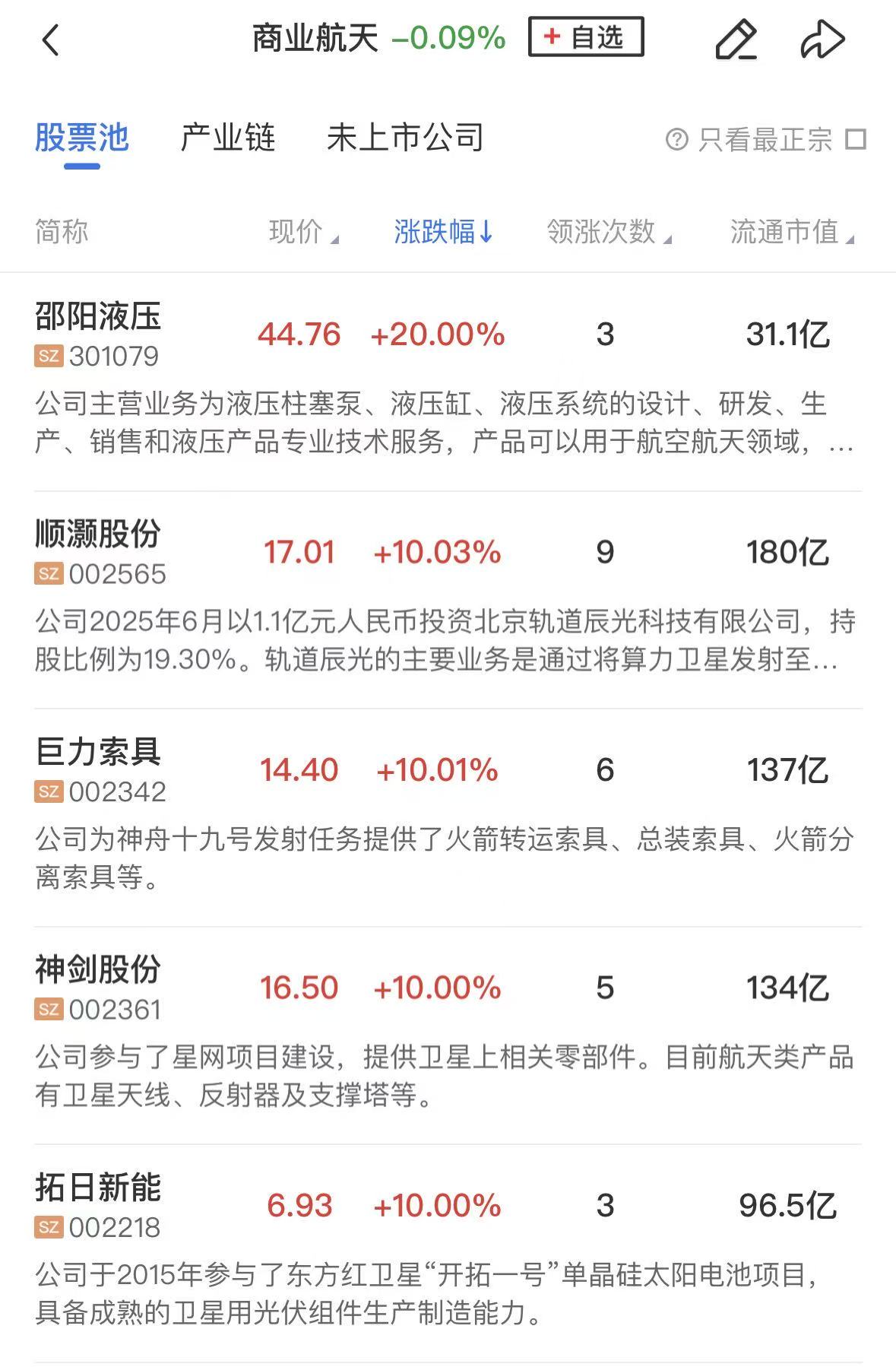Viewport: 896px width, 1367px height.
Task: Sort the list by 现价
Action: pyautogui.click(x=302, y=232)
